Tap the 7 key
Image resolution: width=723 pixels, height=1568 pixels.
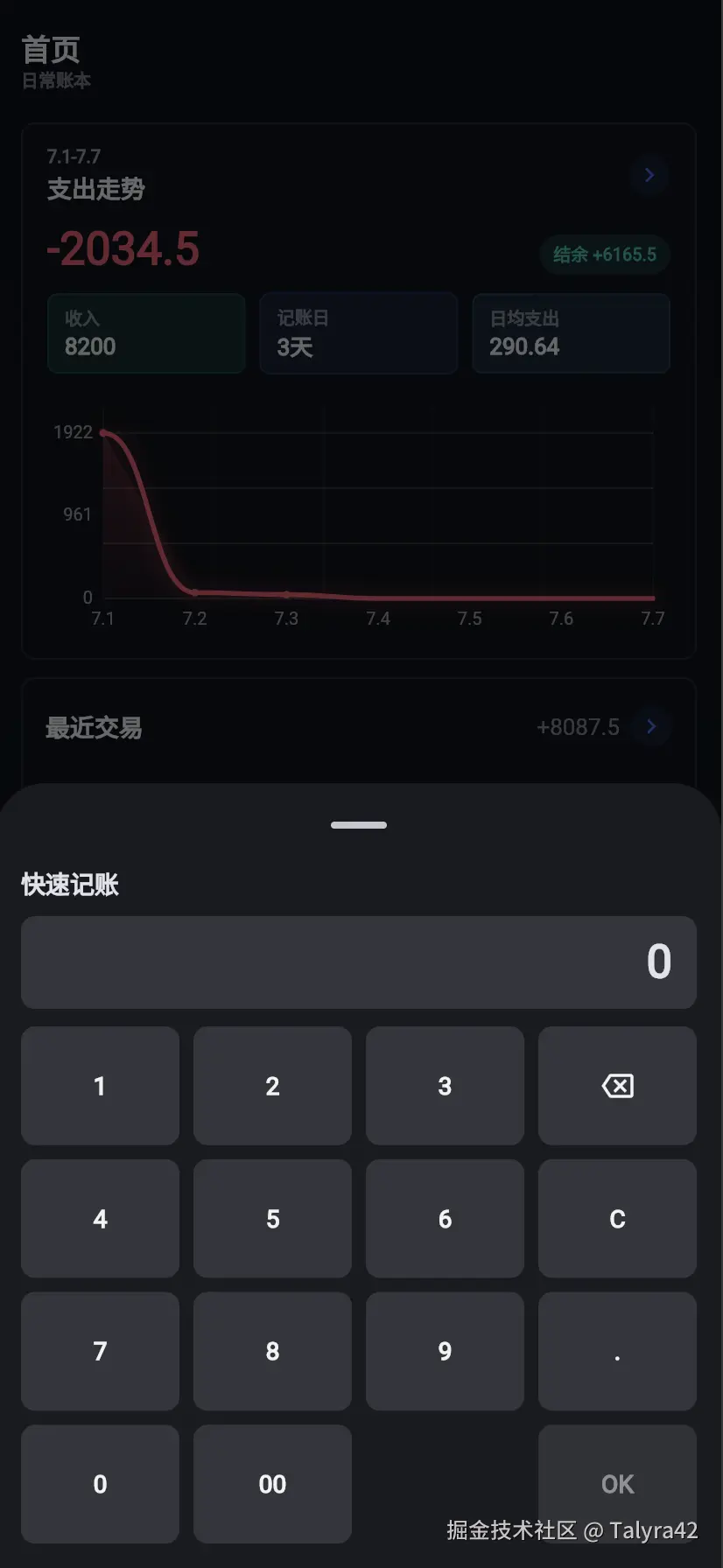(x=100, y=1351)
